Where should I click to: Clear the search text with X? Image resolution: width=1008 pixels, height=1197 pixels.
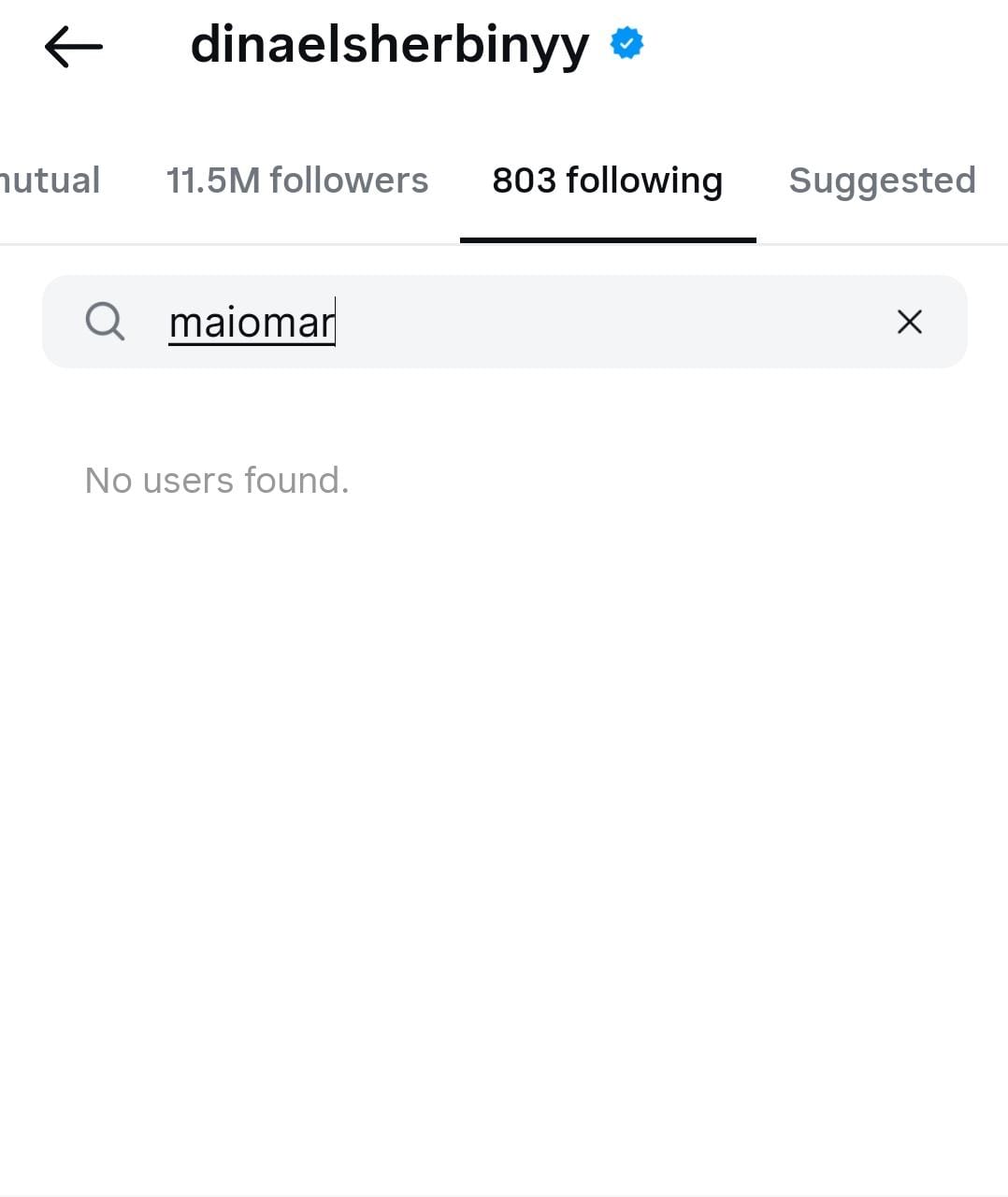pos(909,323)
